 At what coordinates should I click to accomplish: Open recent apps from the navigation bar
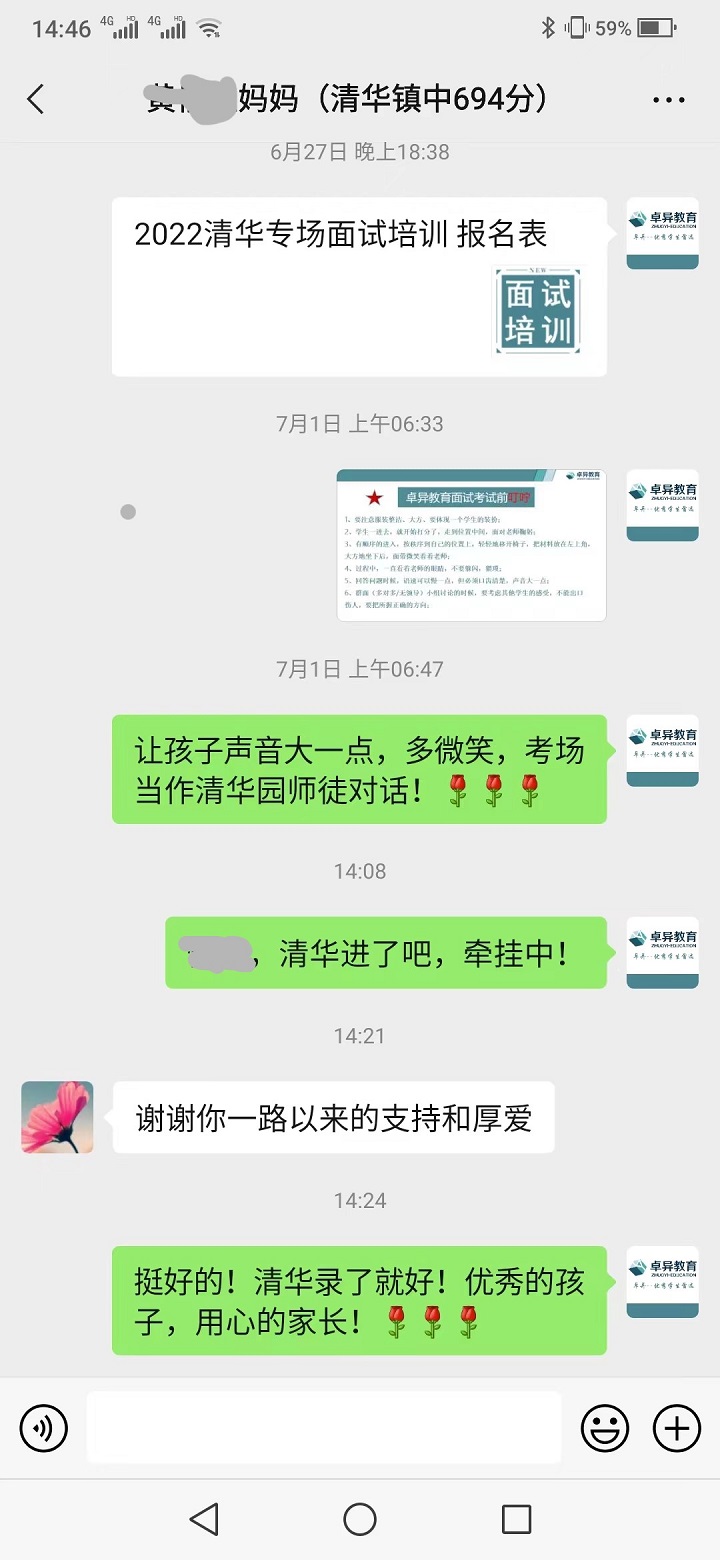(516, 1520)
